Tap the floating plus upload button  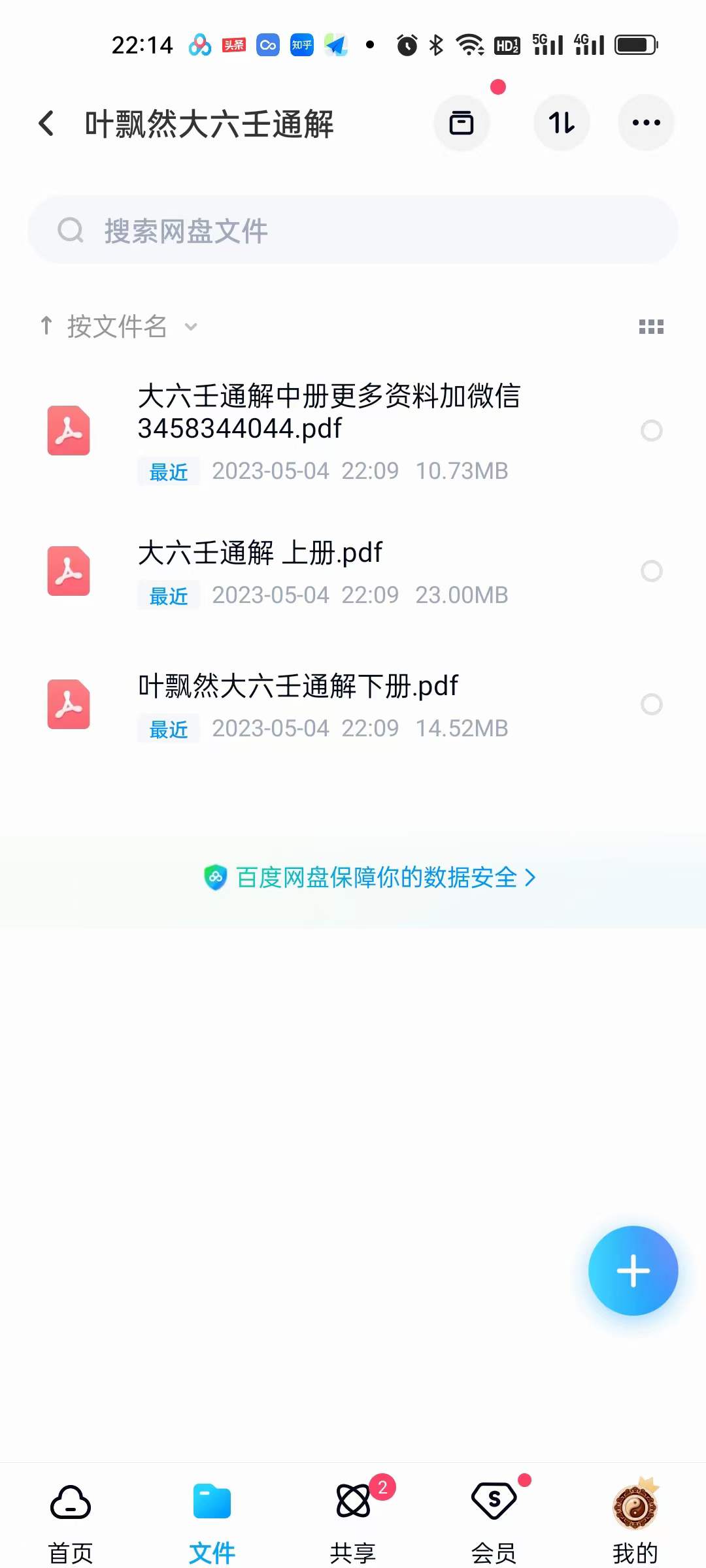click(633, 1269)
